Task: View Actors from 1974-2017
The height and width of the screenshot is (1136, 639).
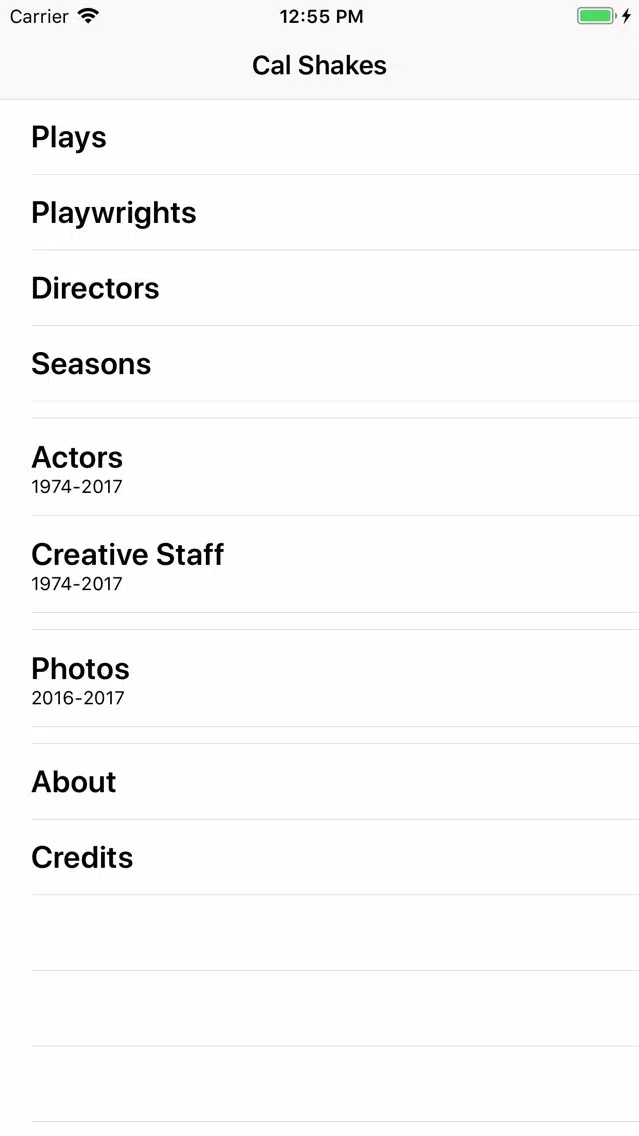Action: (x=320, y=467)
